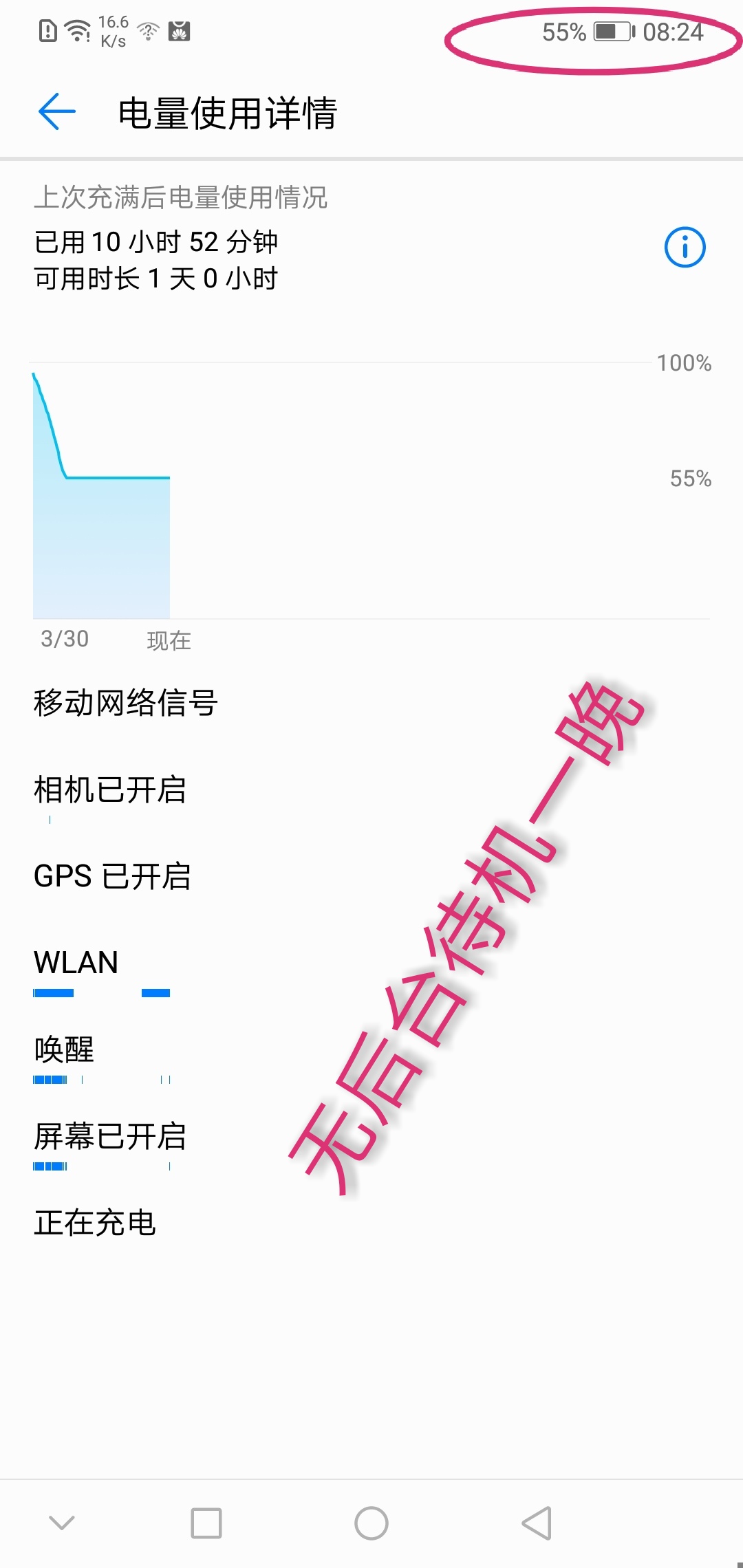Tap the back arrow to exit battery details
The image size is (743, 1568).
(x=56, y=112)
